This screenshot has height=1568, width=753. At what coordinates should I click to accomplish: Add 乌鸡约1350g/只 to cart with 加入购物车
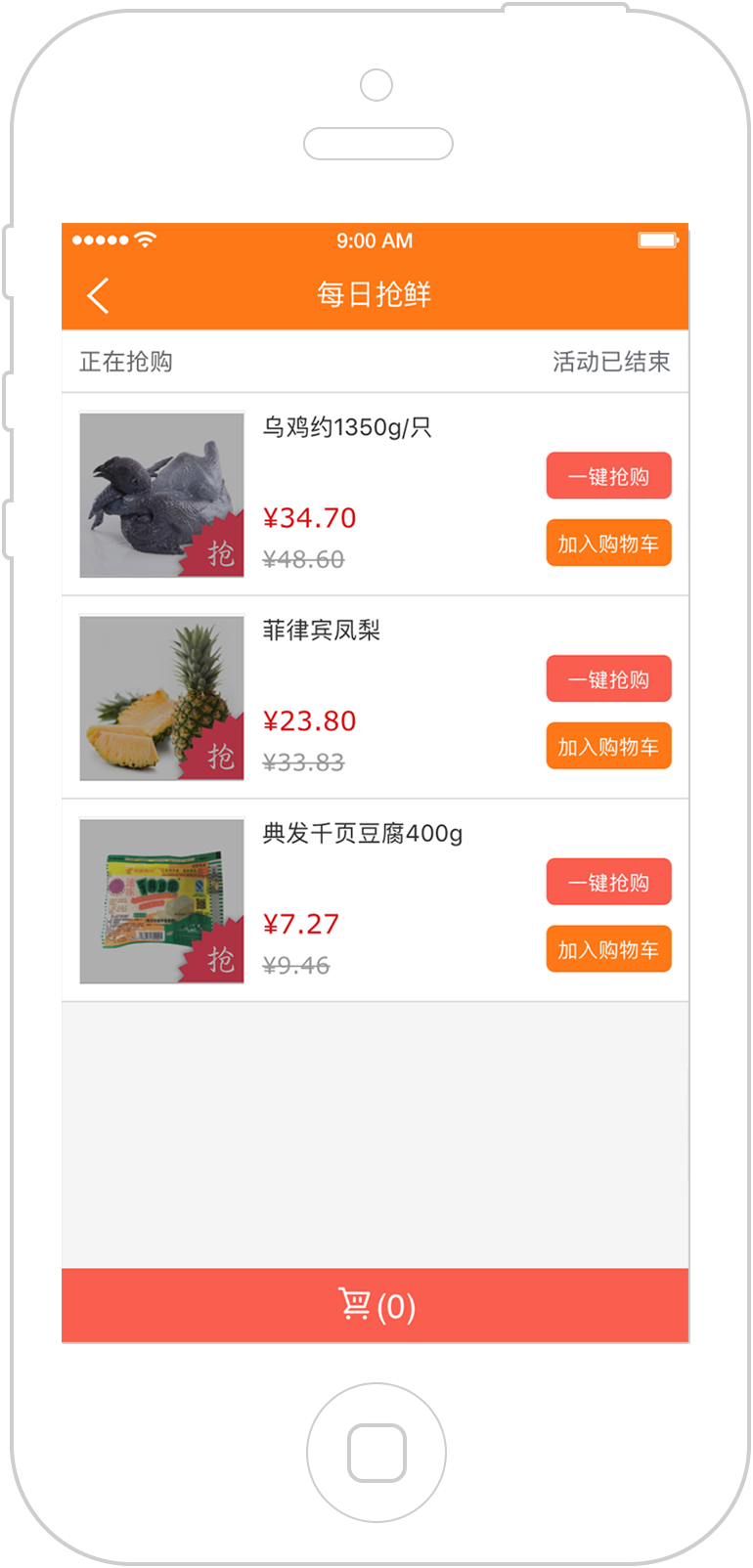[x=608, y=544]
